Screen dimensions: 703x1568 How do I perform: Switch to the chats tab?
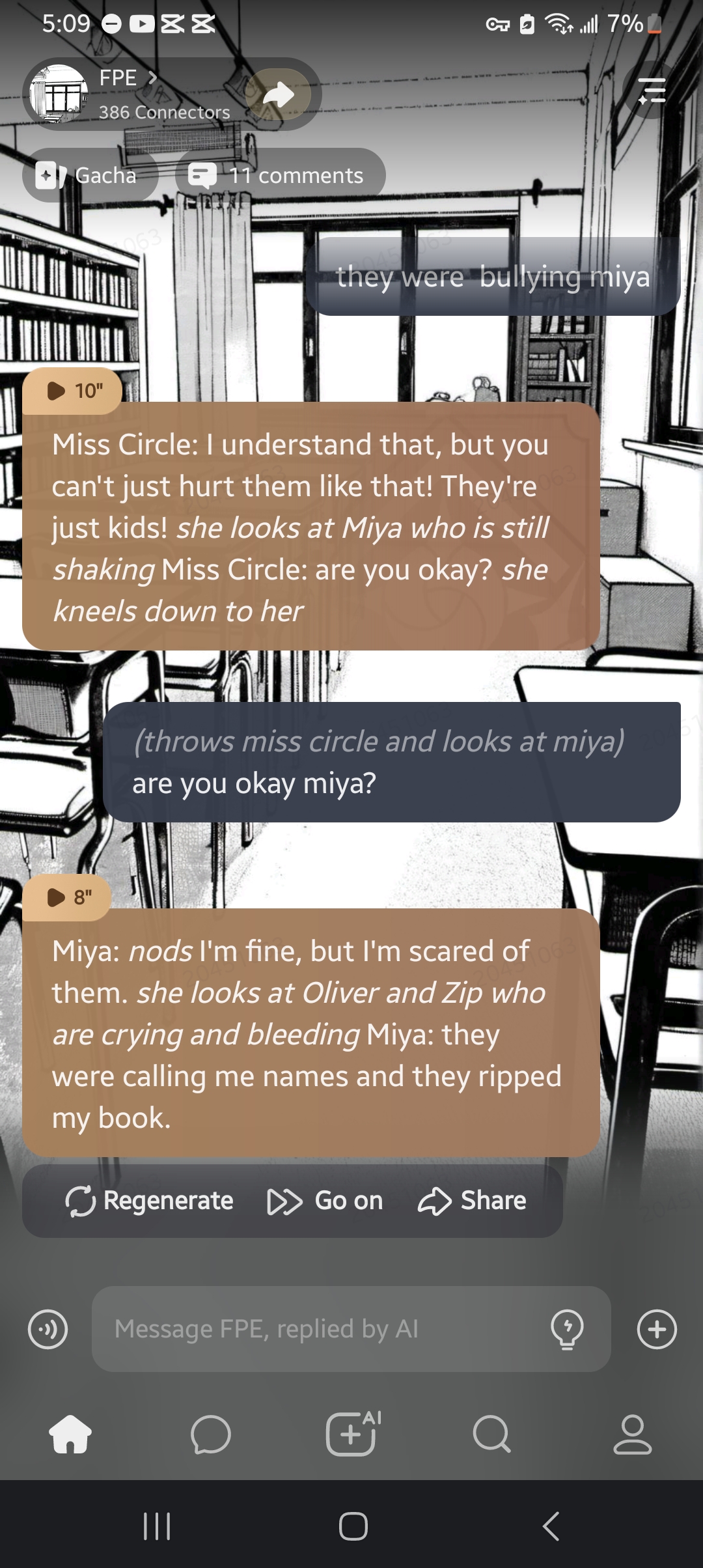coord(211,1435)
